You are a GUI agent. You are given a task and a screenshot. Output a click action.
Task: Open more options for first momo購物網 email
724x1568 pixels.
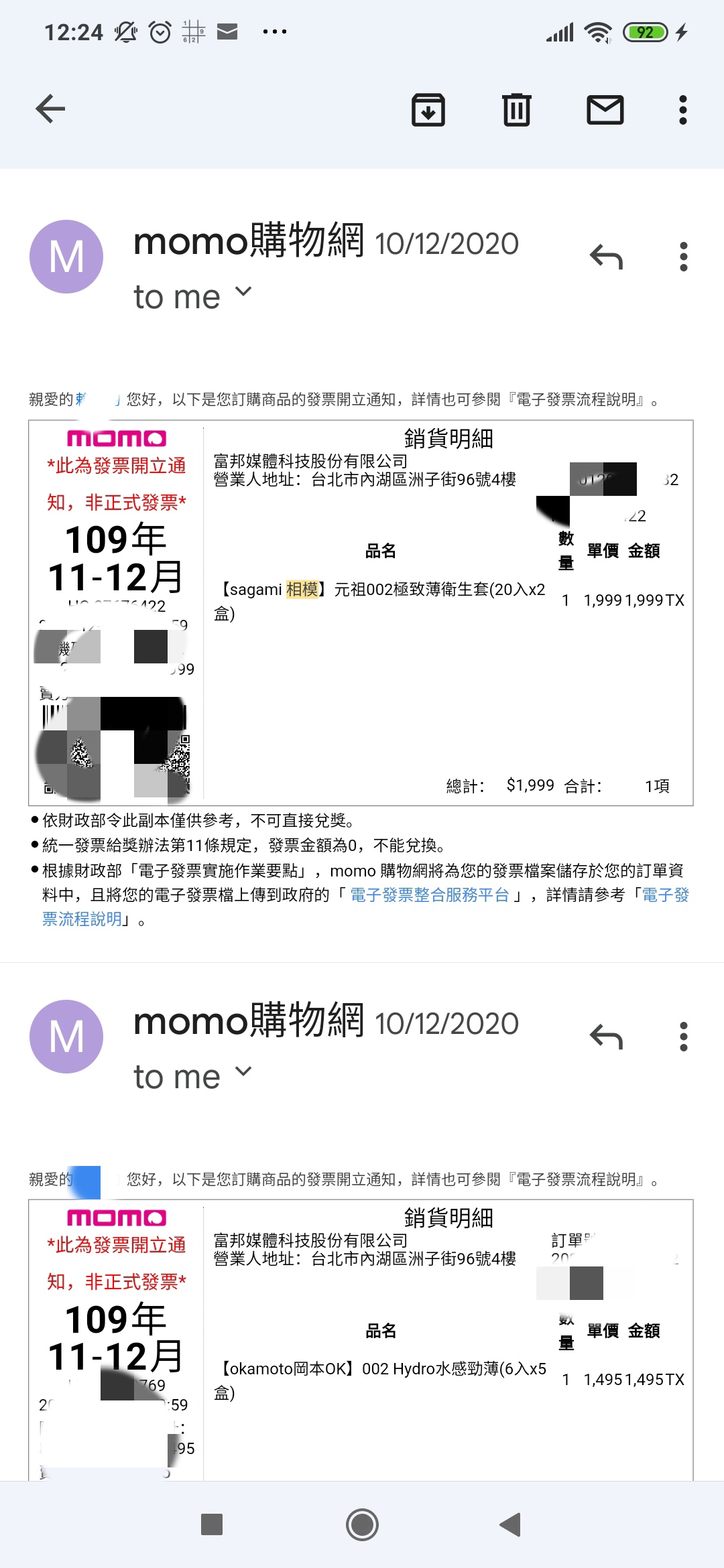click(x=683, y=257)
